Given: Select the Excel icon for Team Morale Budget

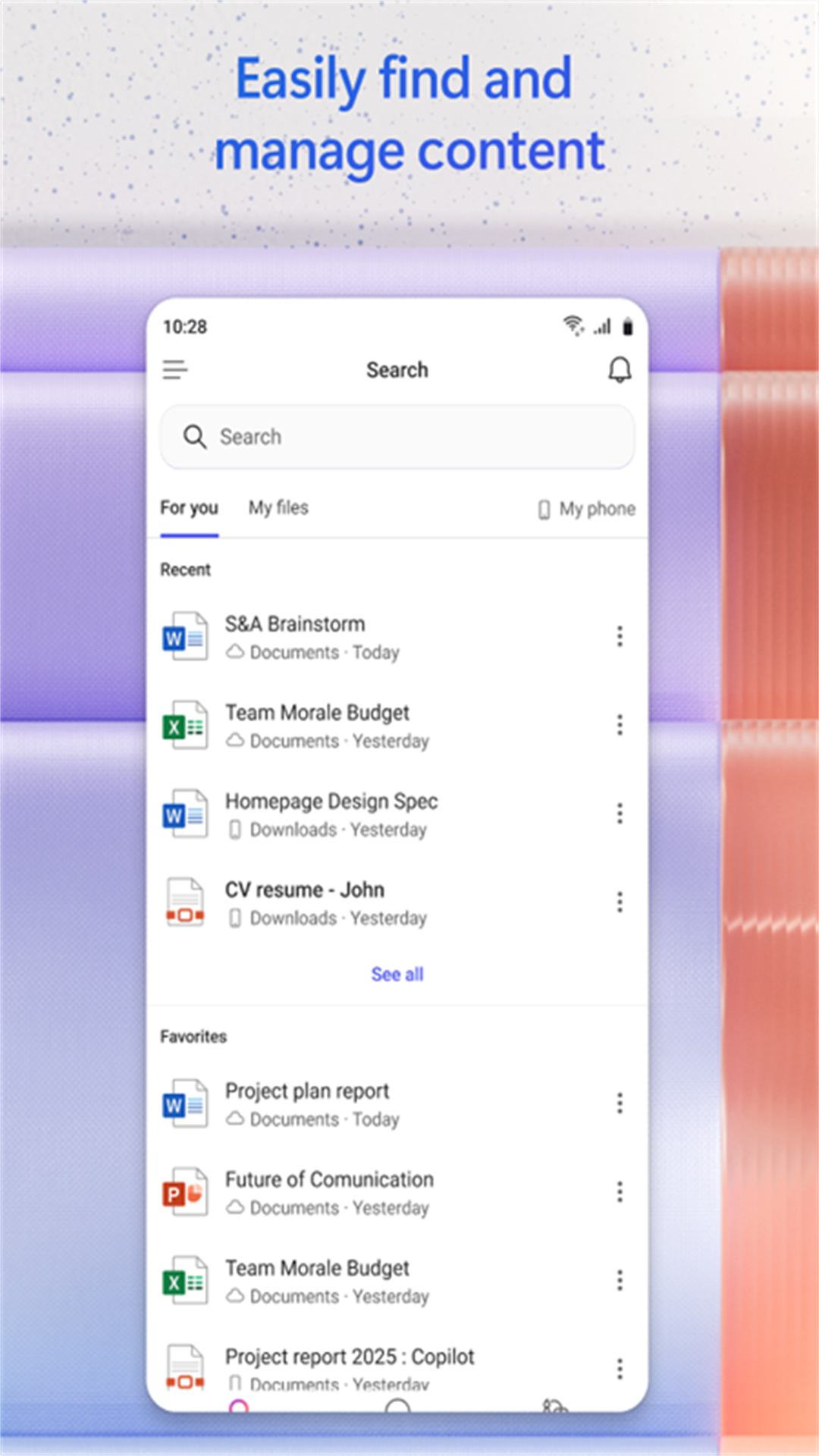Looking at the screenshot, I should pyautogui.click(x=184, y=726).
